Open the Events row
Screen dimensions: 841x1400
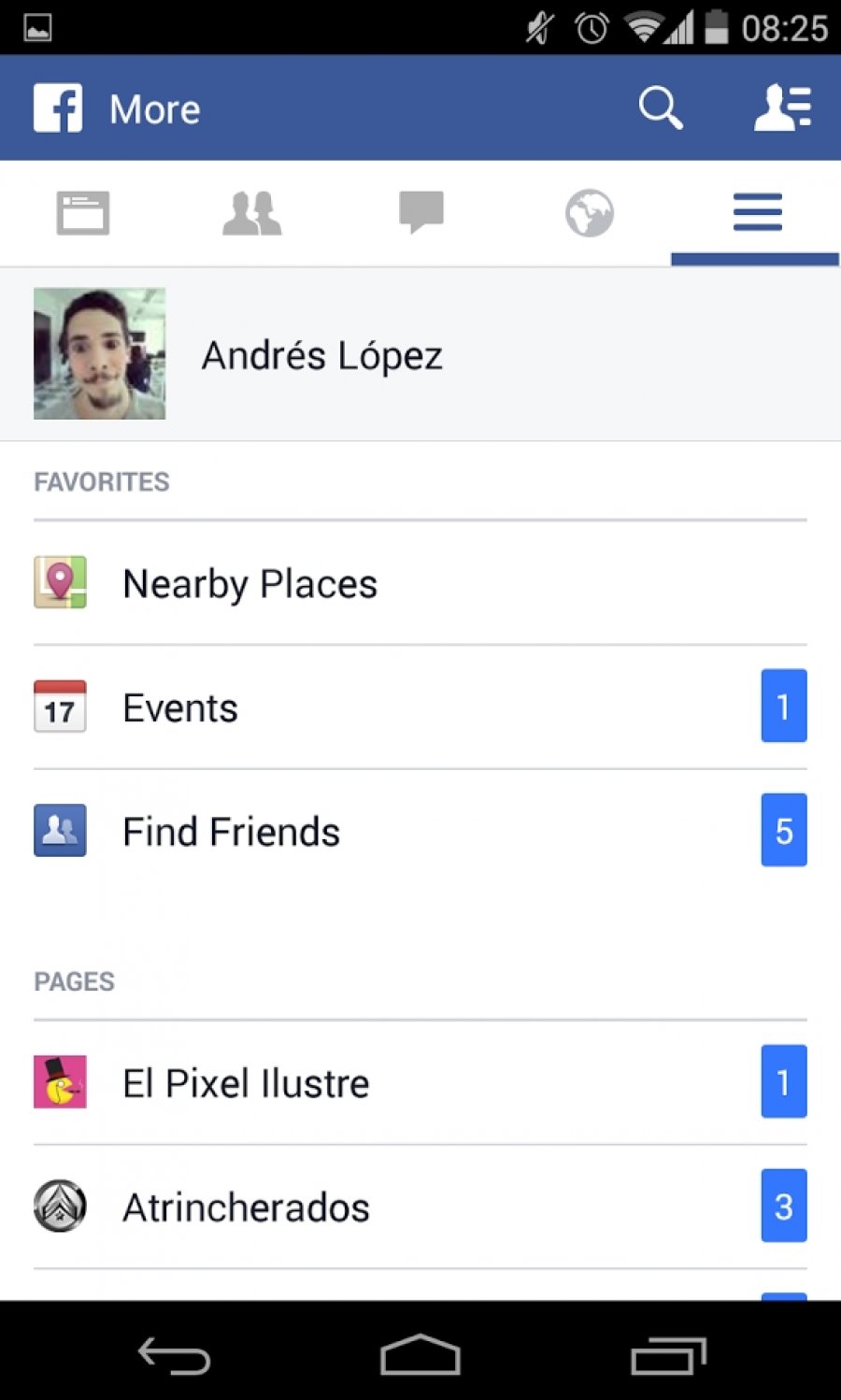[x=420, y=707]
